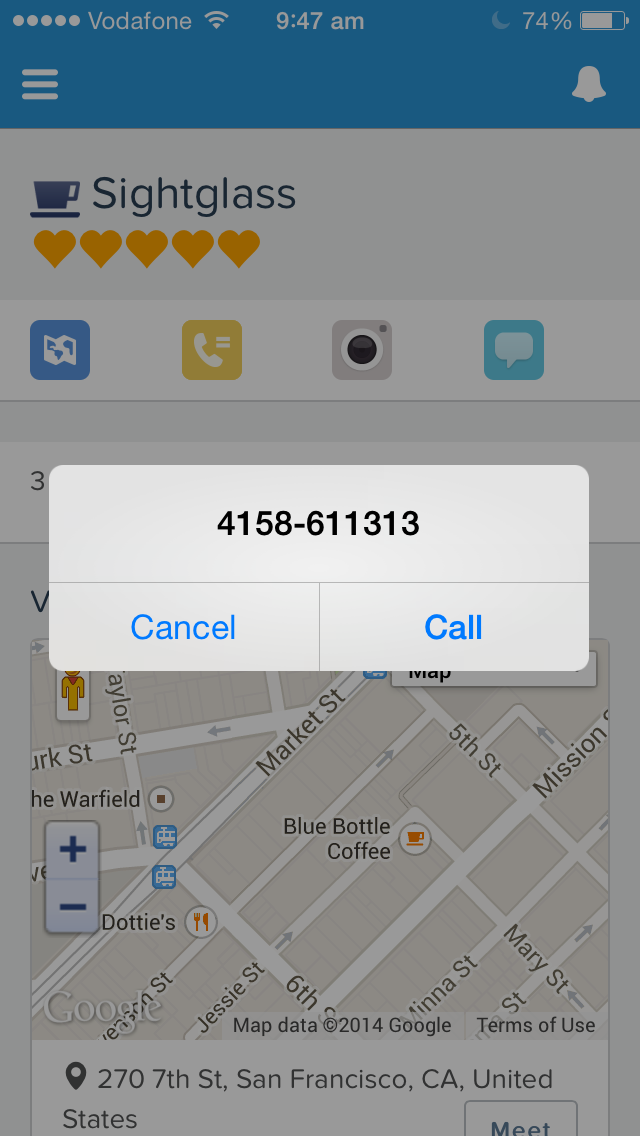Open the chat bubble icon

(x=514, y=350)
